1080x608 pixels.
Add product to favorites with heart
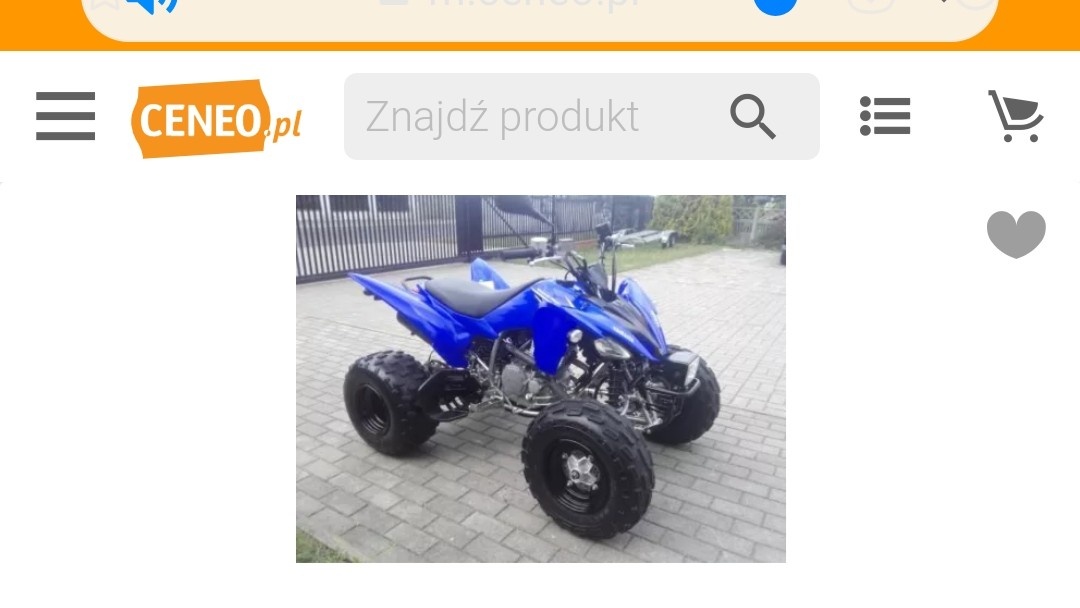[1015, 234]
